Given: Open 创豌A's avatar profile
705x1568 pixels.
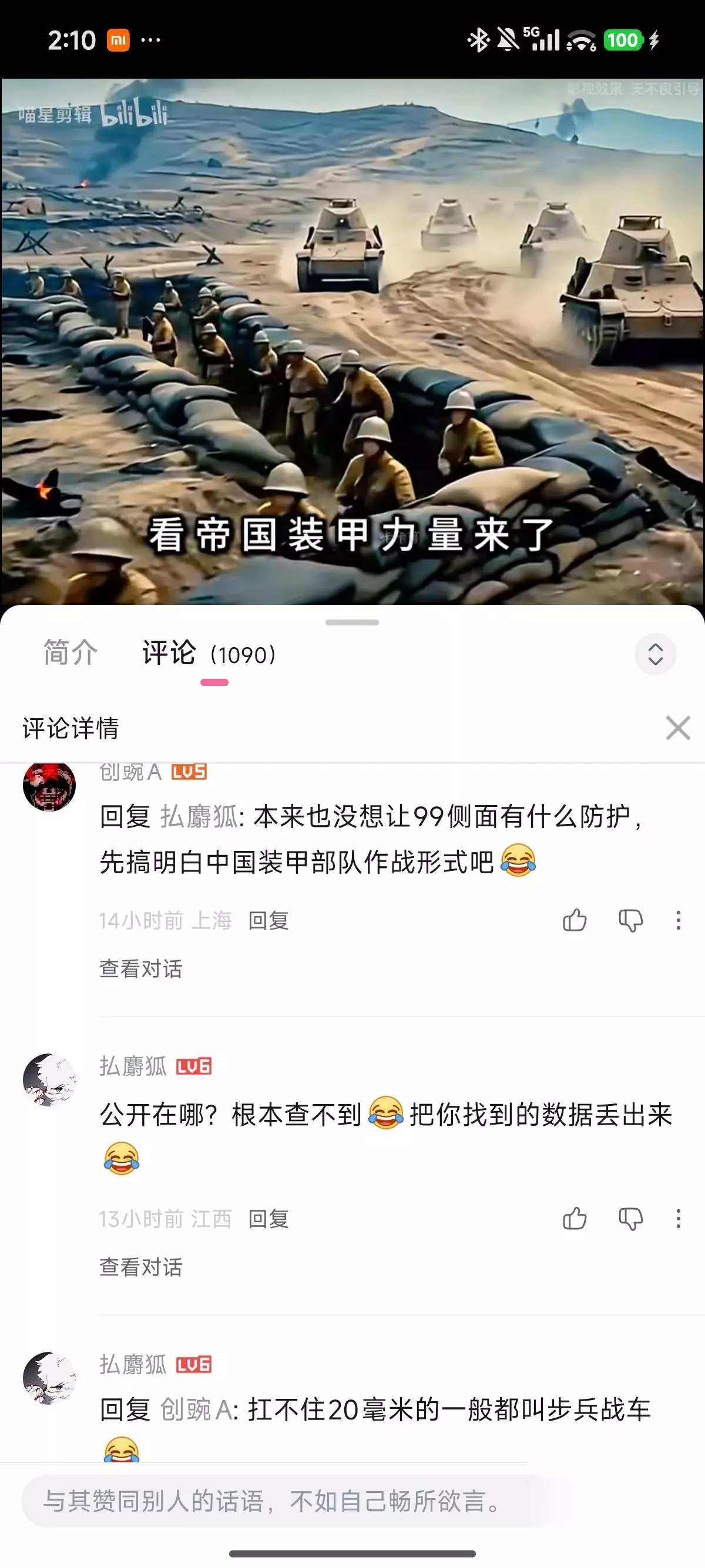Looking at the screenshot, I should pos(49,785).
